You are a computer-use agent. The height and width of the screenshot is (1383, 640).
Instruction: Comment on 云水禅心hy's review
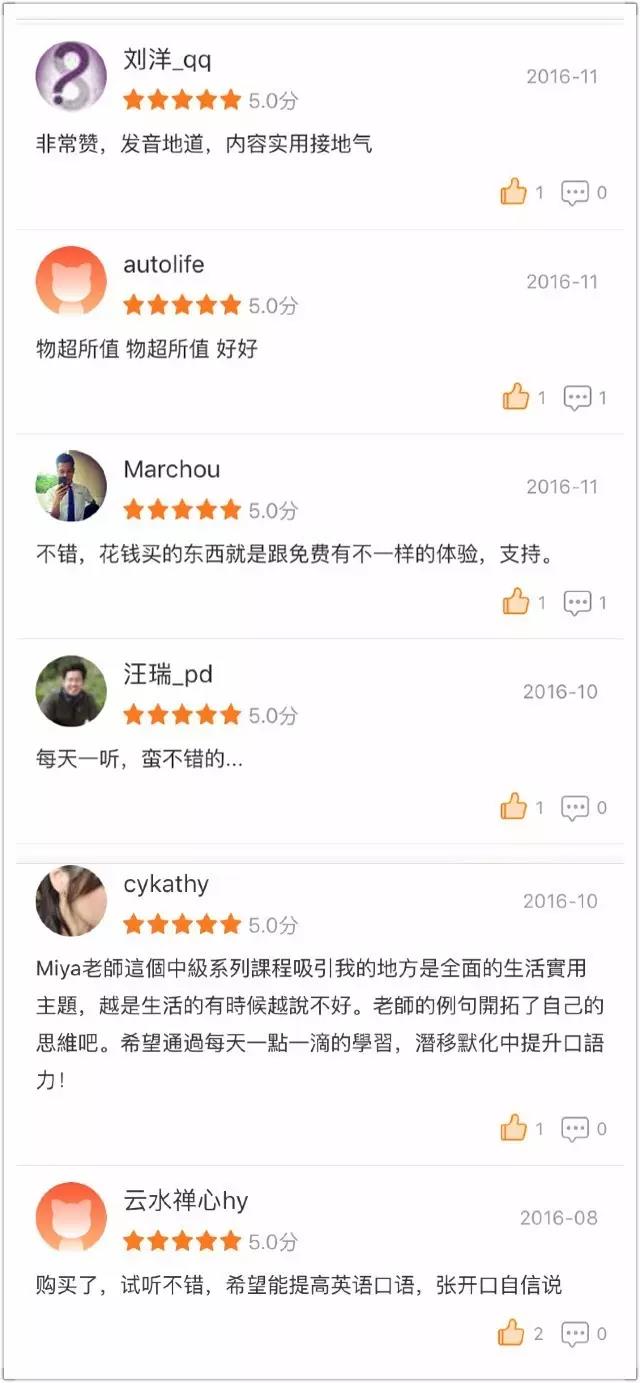coord(575,1334)
